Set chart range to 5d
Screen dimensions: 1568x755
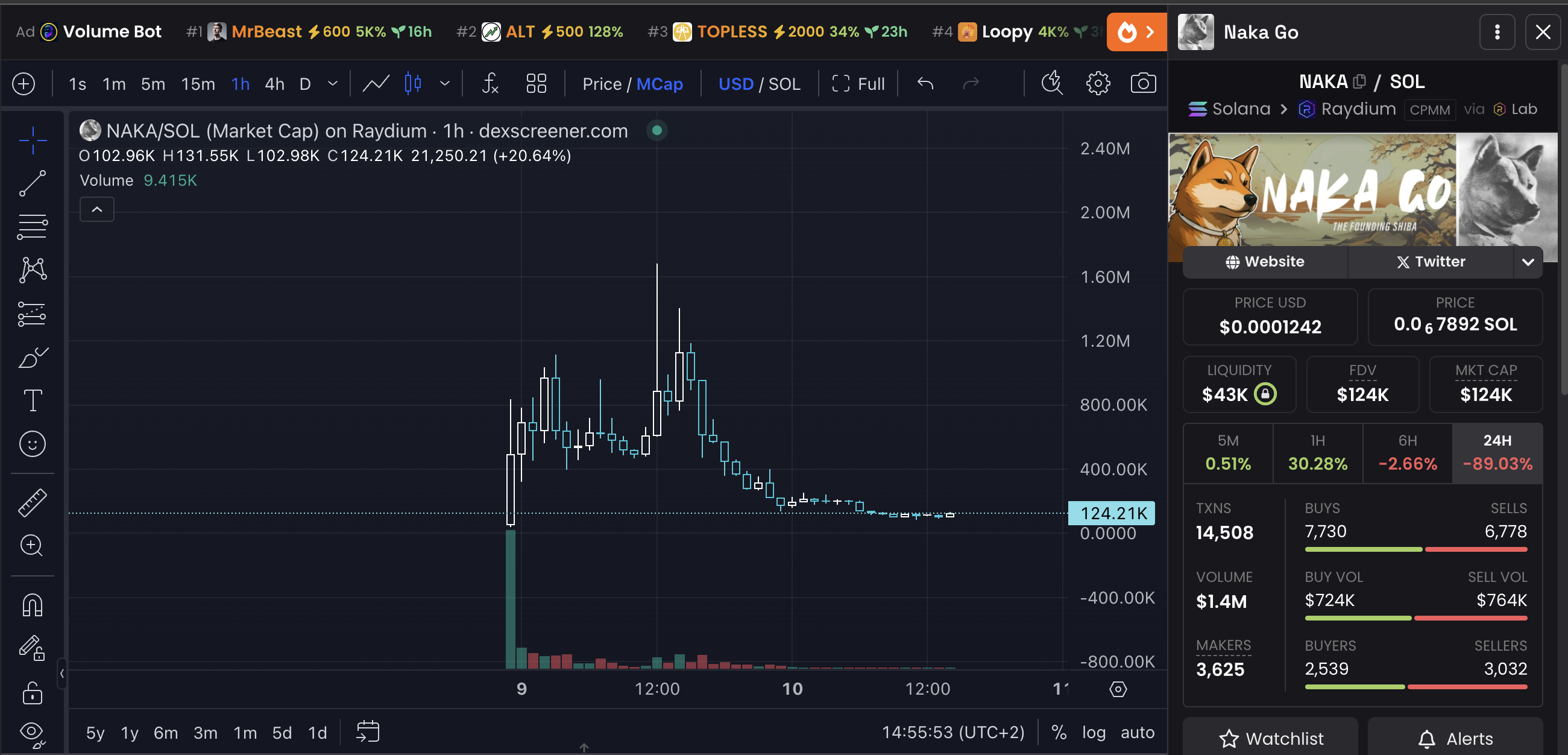coord(282,733)
